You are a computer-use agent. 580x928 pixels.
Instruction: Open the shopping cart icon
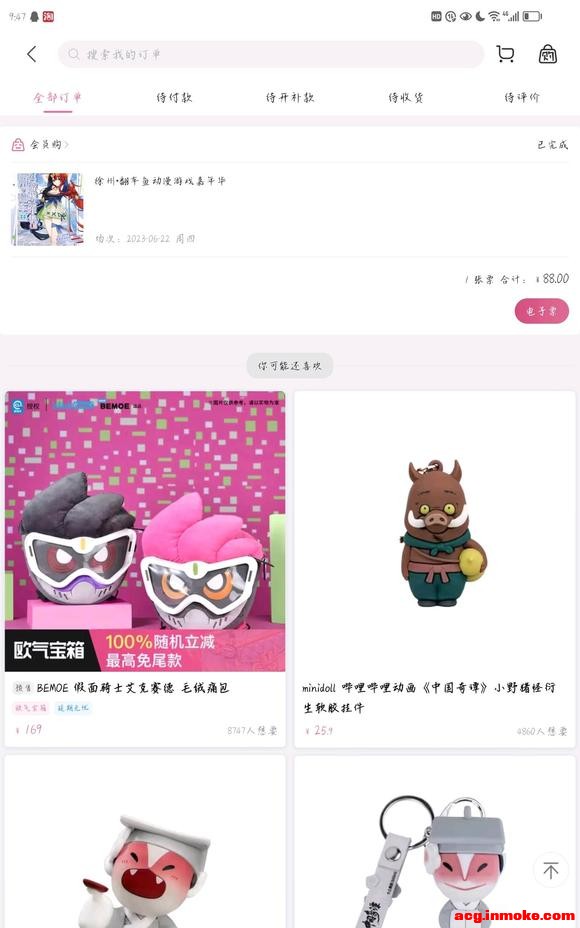pyautogui.click(x=505, y=54)
